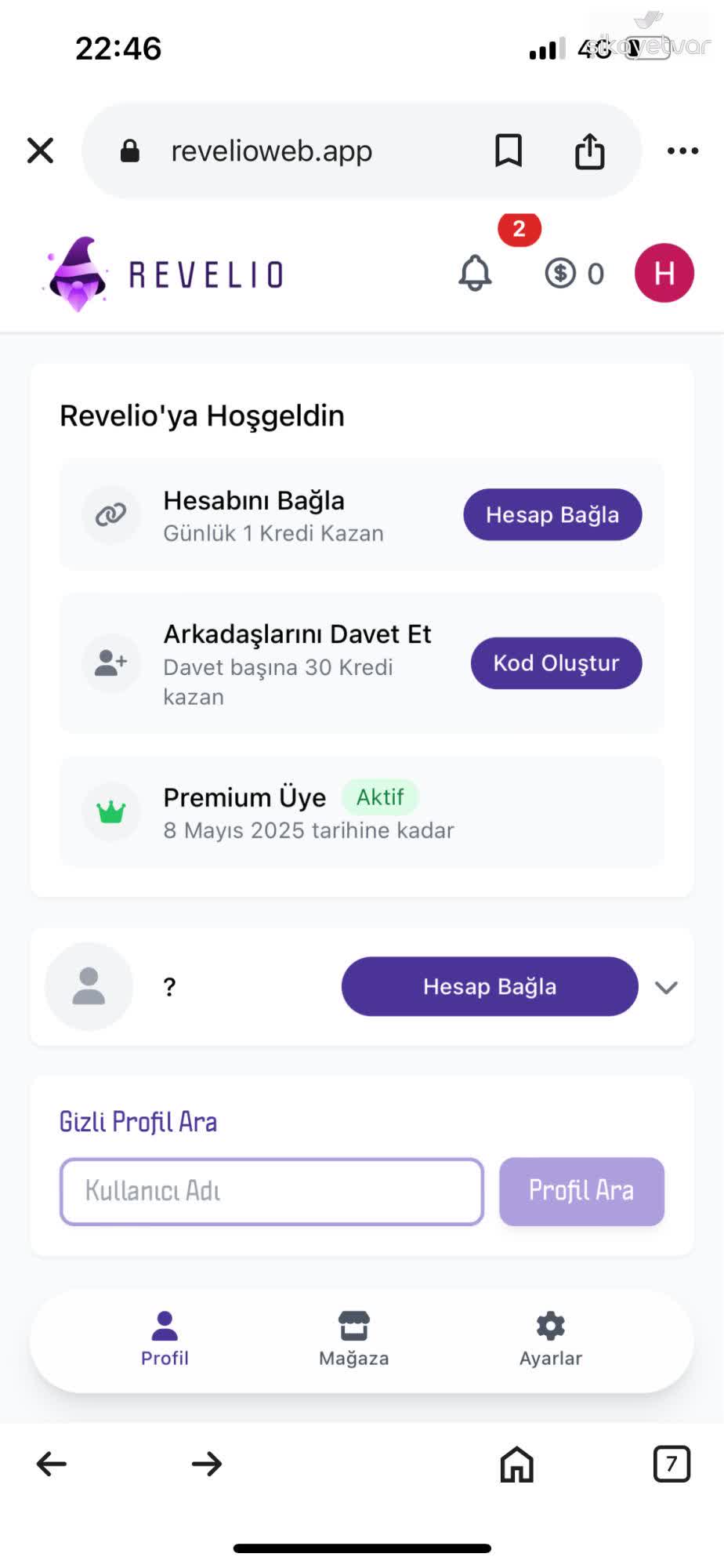Switch to the Mağaza tab
The width and height of the screenshot is (724, 1568).
pyautogui.click(x=354, y=1341)
